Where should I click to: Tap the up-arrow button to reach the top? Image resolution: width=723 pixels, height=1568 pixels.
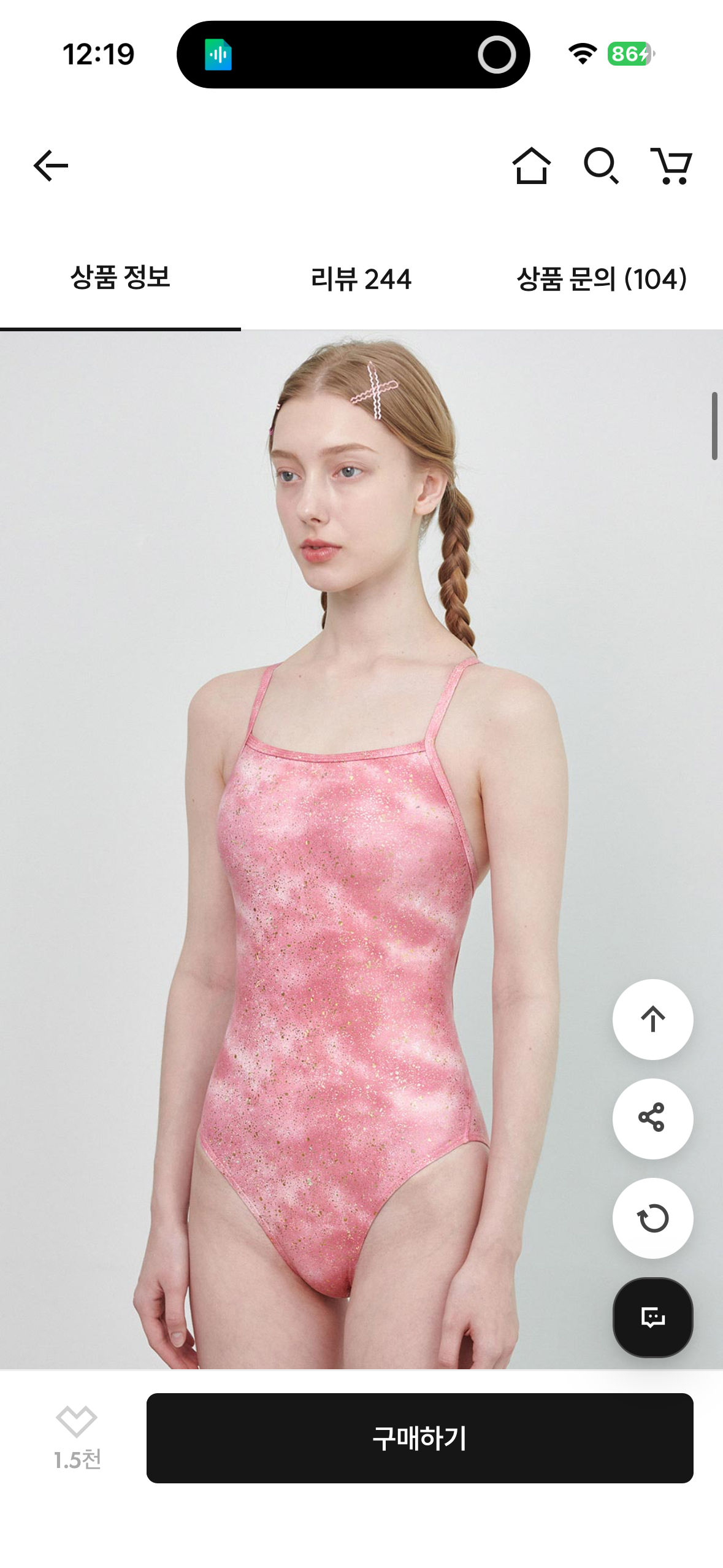point(653,1020)
